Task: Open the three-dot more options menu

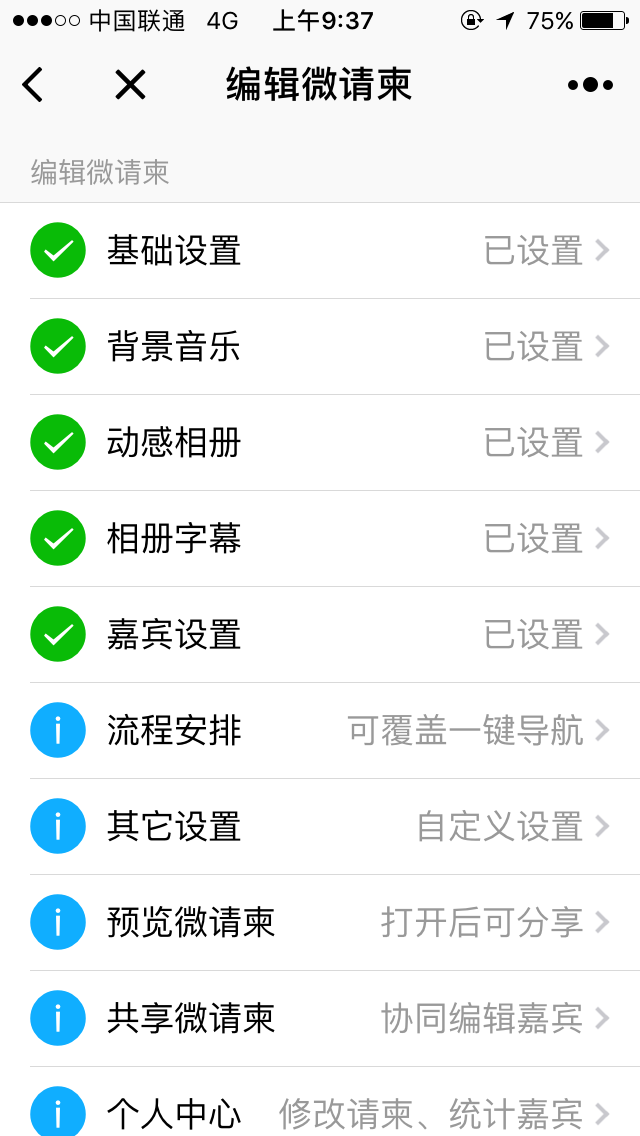Action: point(591,85)
